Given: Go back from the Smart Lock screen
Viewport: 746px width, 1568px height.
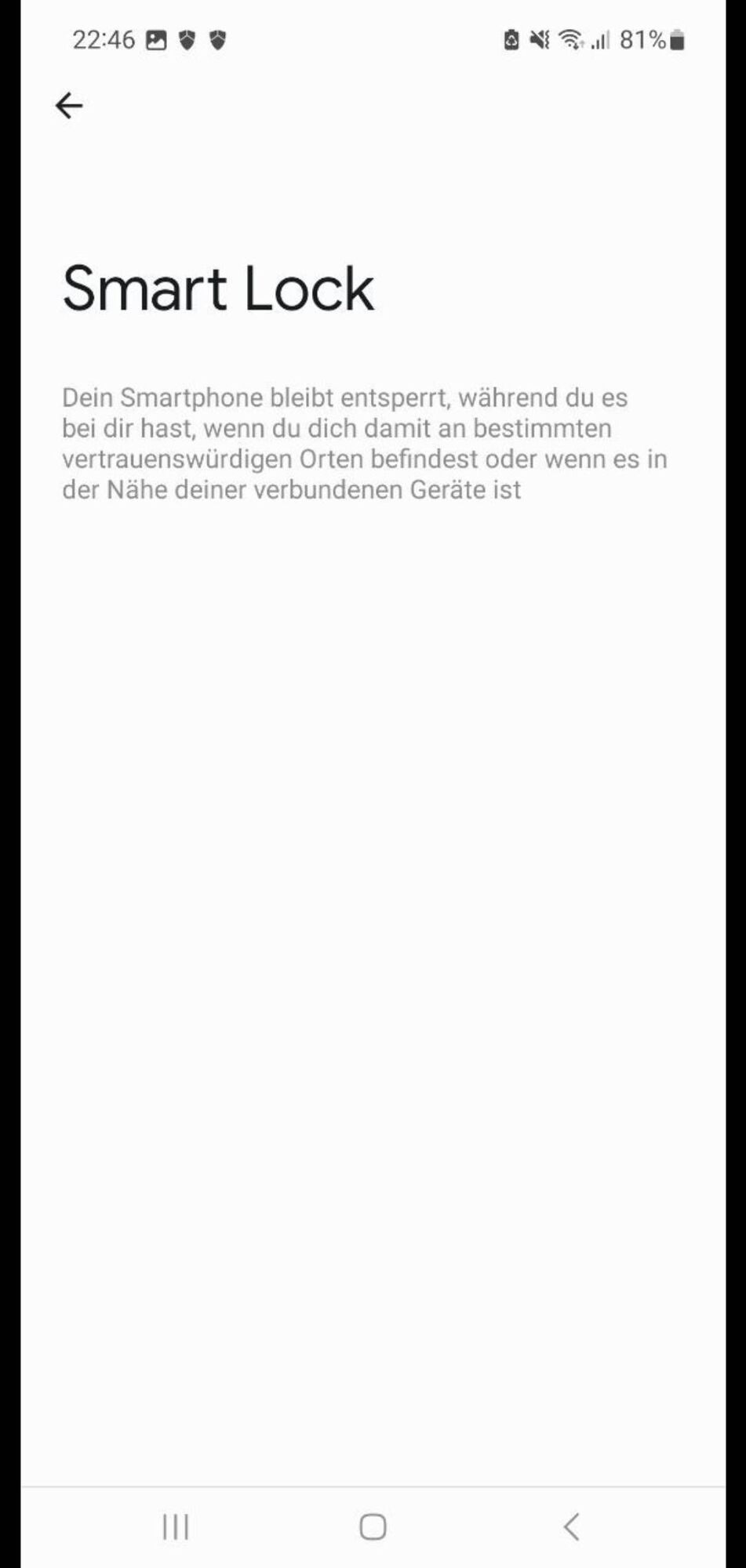Looking at the screenshot, I should [x=69, y=106].
